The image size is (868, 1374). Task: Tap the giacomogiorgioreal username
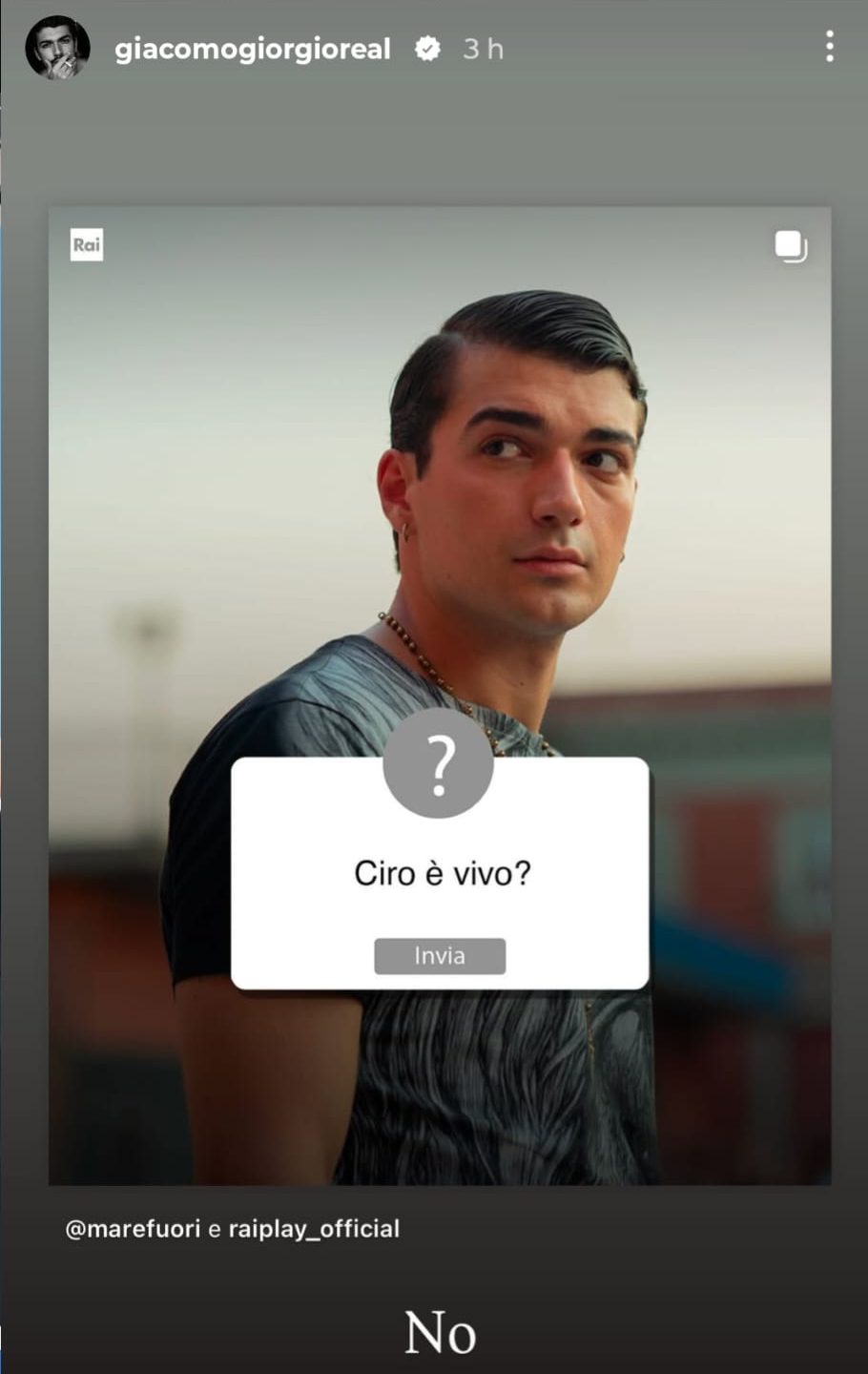pos(253,49)
